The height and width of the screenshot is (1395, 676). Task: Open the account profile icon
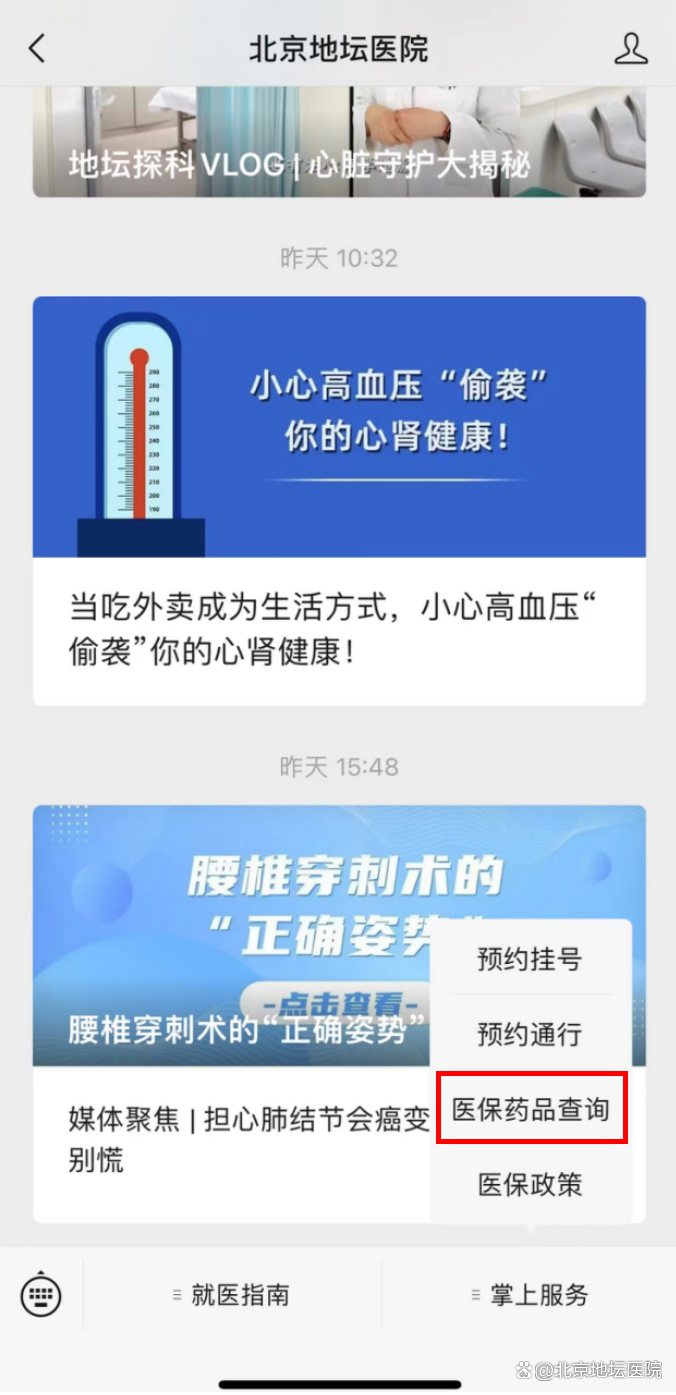pyautogui.click(x=630, y=48)
